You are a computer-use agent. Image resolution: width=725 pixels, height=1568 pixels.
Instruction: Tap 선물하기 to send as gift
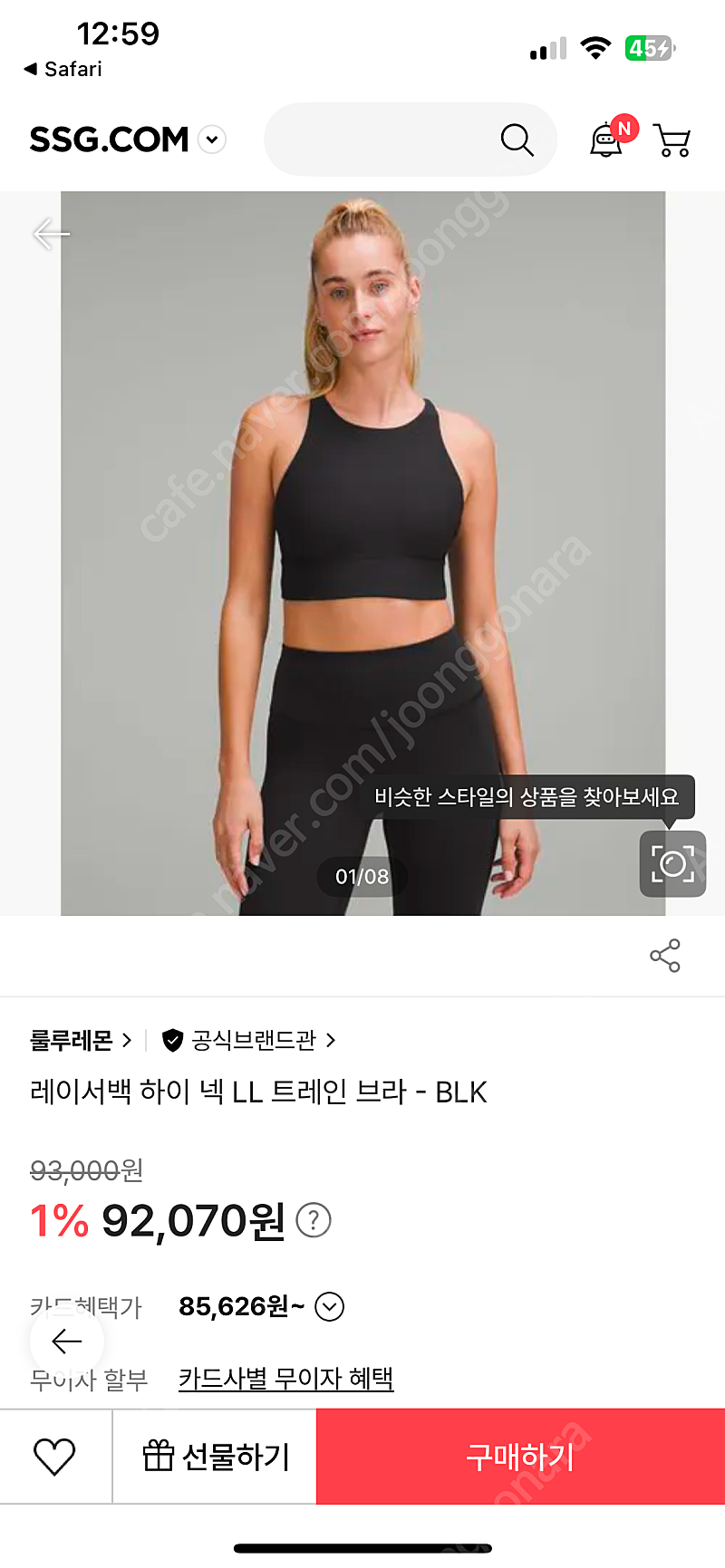coord(215,1457)
